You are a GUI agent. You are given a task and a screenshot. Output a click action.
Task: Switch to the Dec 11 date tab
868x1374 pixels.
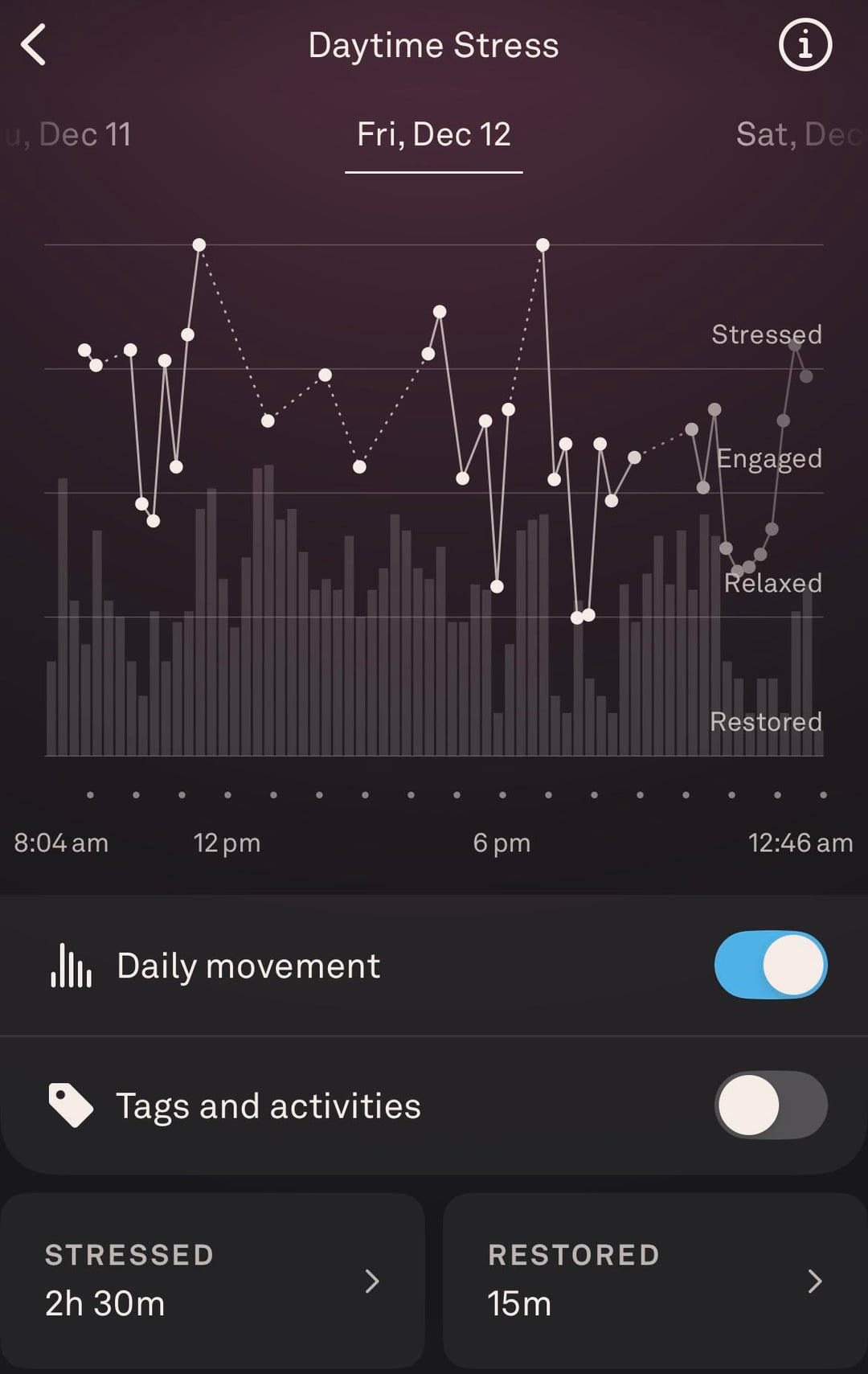pos(72,134)
